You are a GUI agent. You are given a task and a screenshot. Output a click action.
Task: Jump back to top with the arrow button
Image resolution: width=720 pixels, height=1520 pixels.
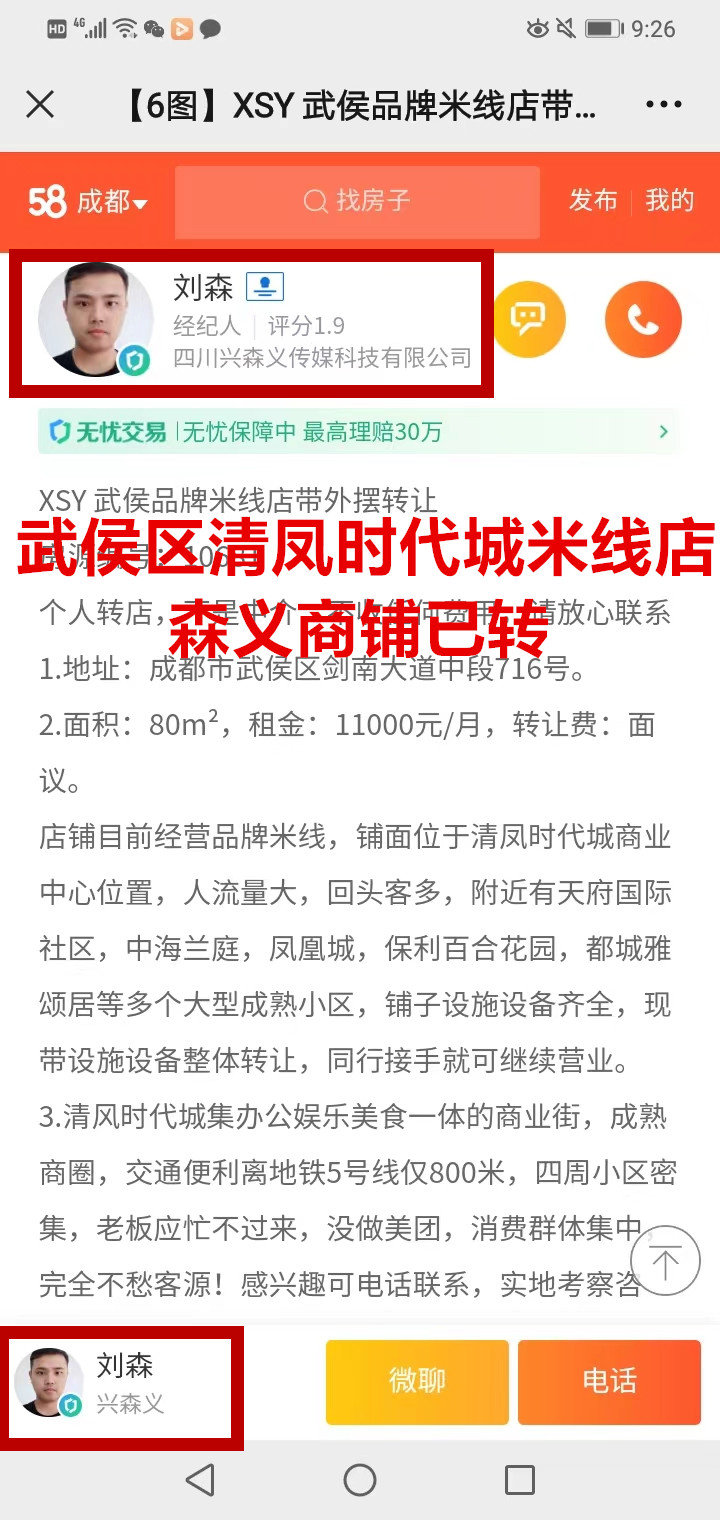[665, 1261]
